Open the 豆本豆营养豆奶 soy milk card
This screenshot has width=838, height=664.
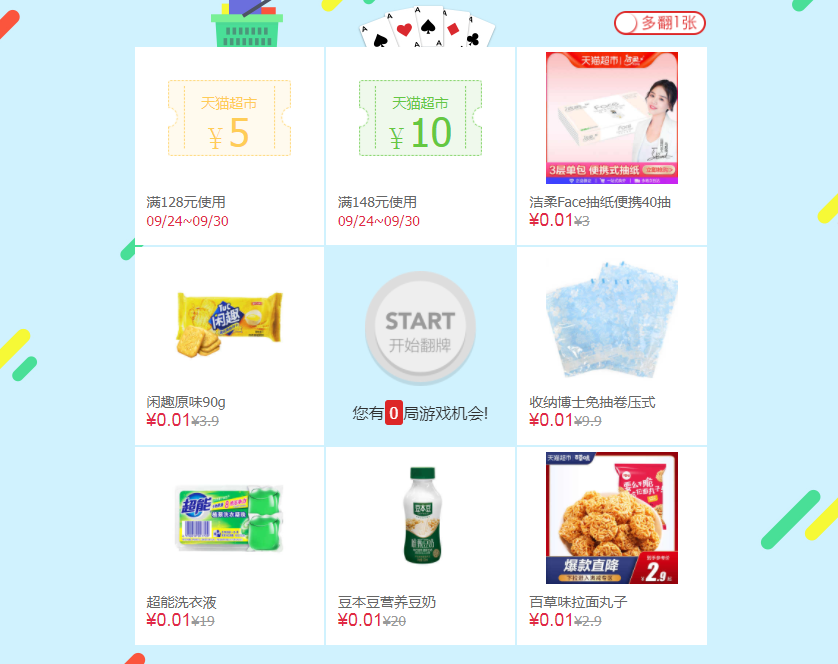(x=420, y=545)
